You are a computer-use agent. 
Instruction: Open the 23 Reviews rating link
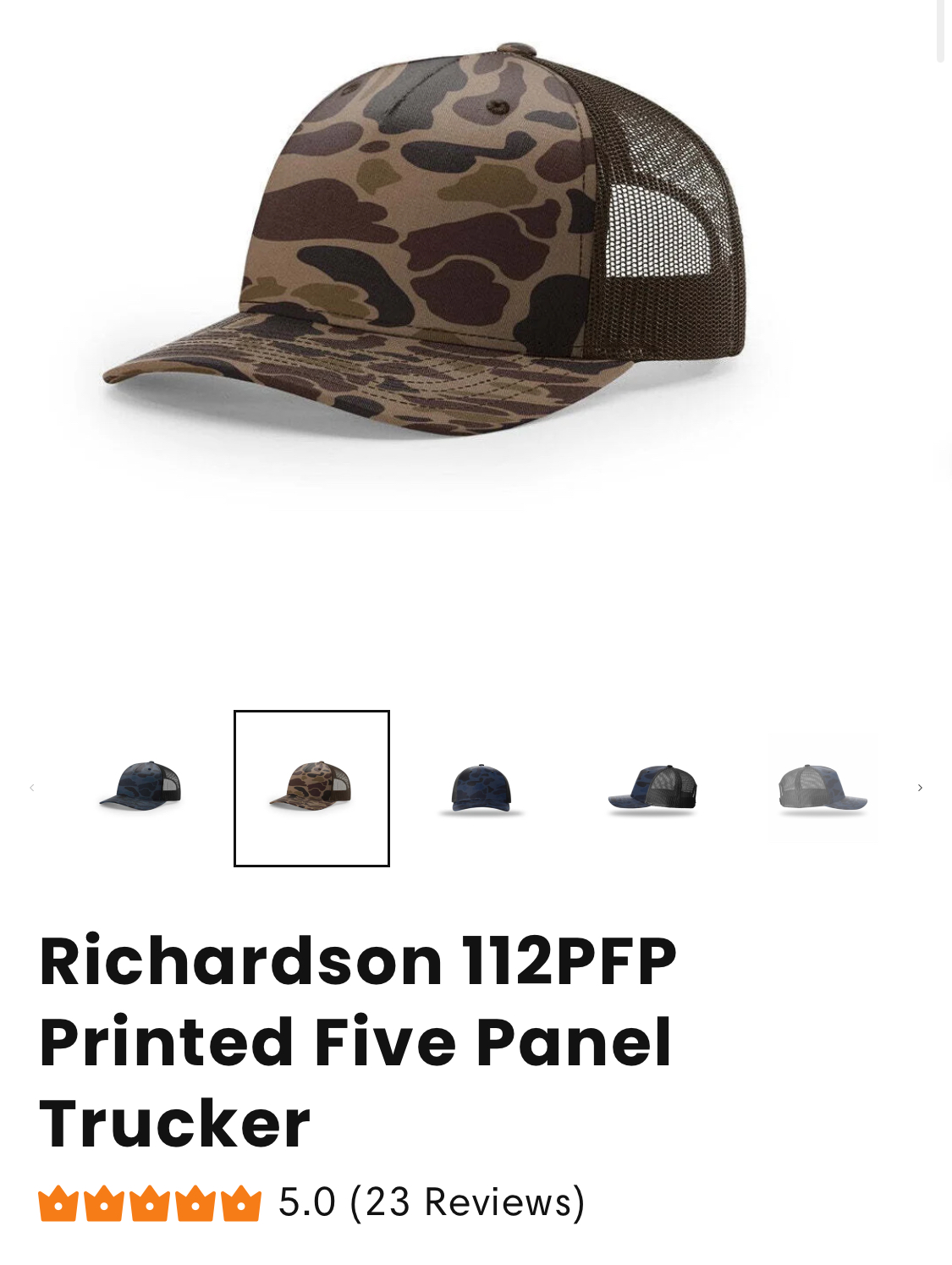[432, 1202]
